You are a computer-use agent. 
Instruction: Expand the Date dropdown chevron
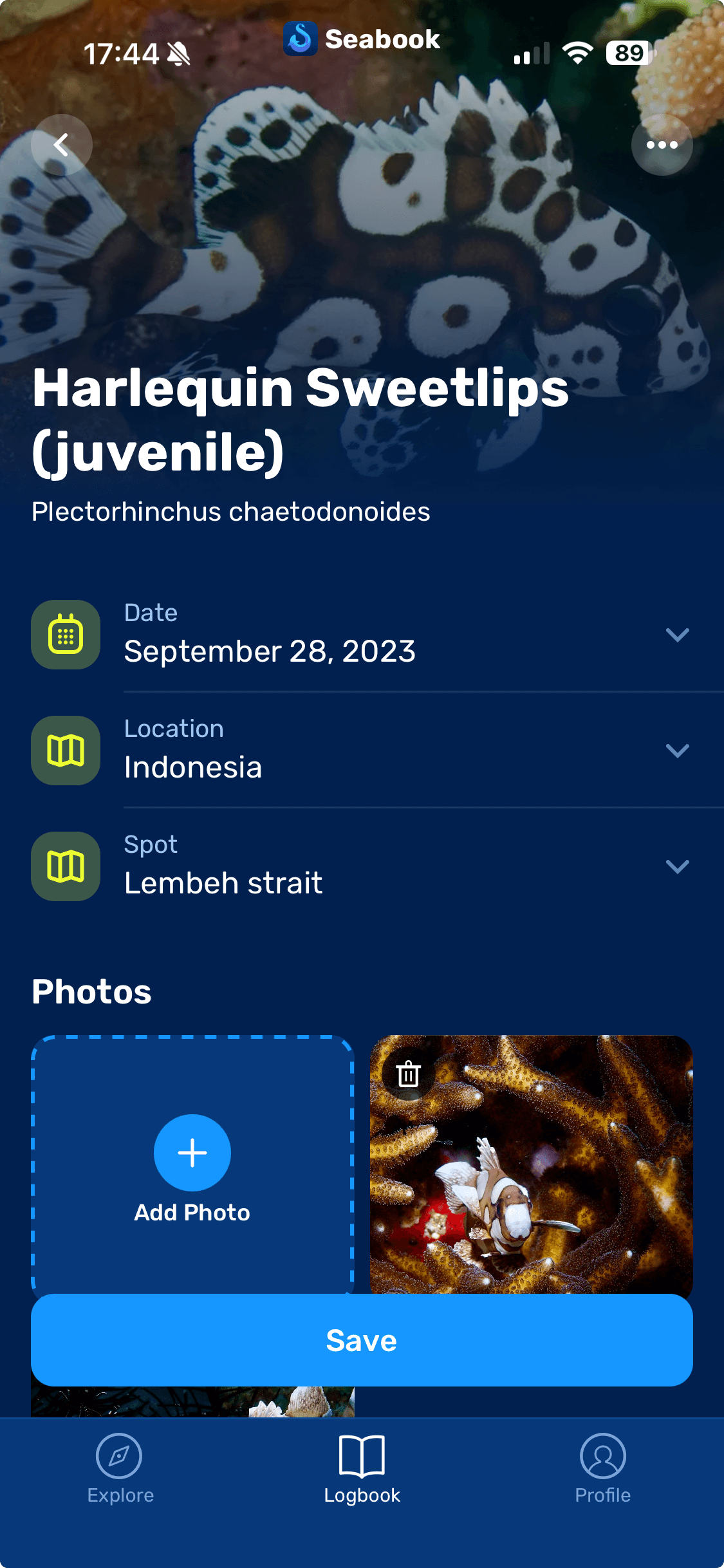point(678,635)
